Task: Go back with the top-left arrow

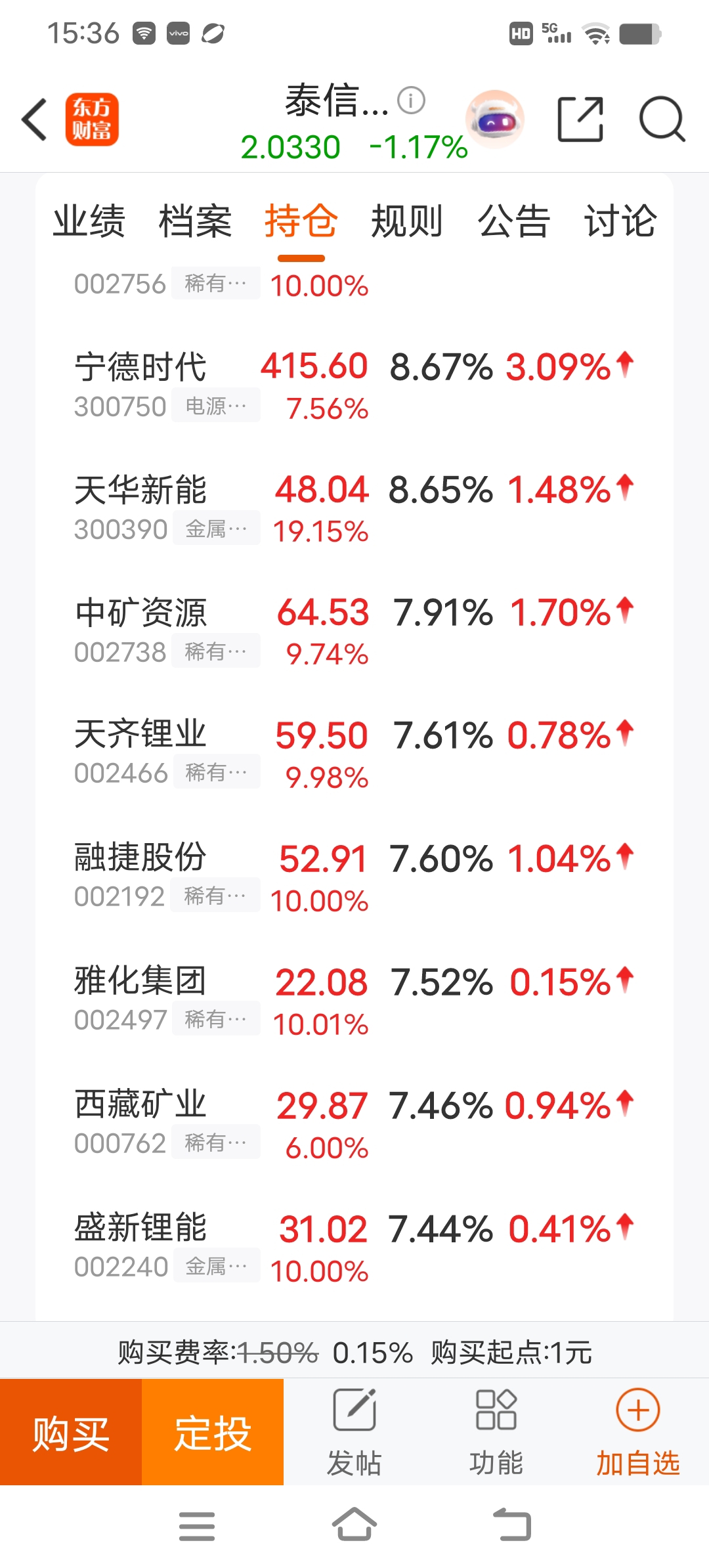Action: click(34, 120)
